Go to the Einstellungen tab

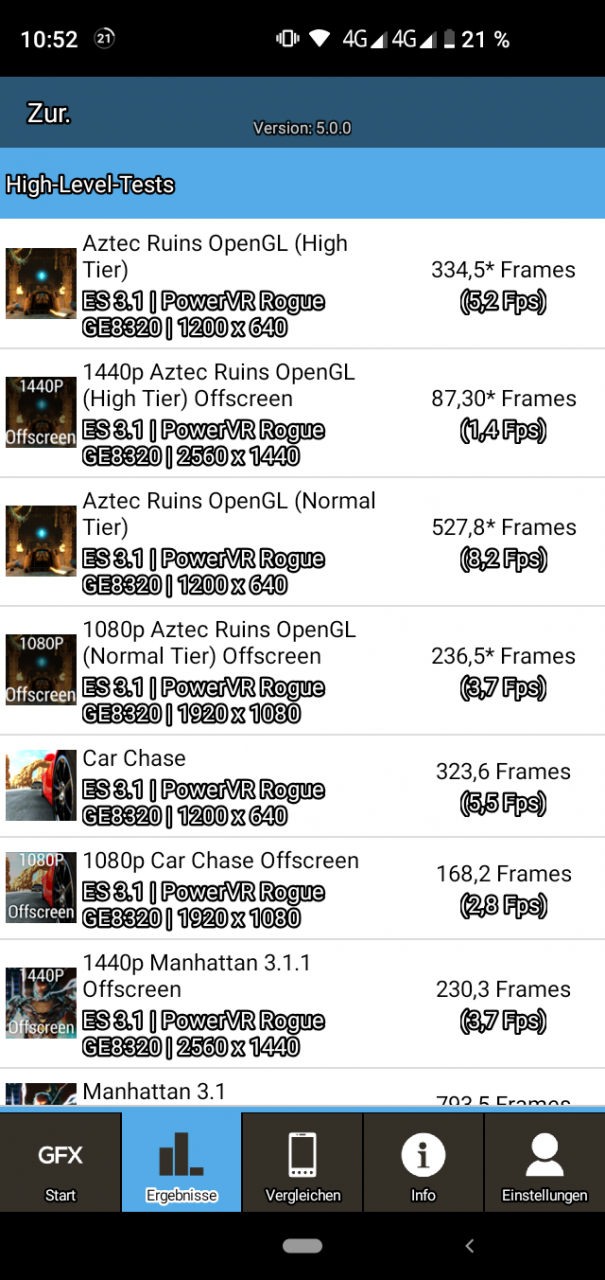(x=544, y=1162)
